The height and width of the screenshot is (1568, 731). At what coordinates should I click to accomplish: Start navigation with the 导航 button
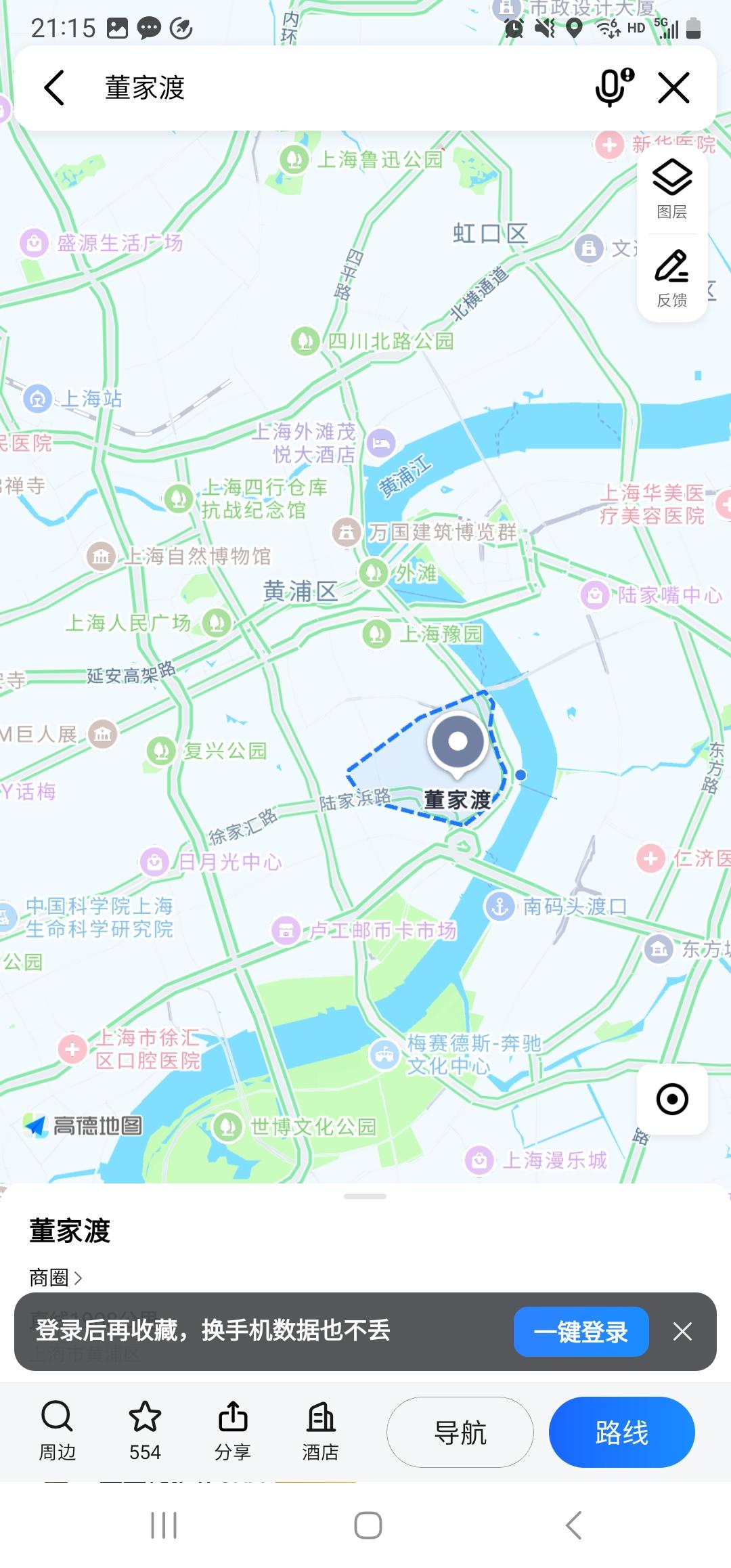(460, 1432)
